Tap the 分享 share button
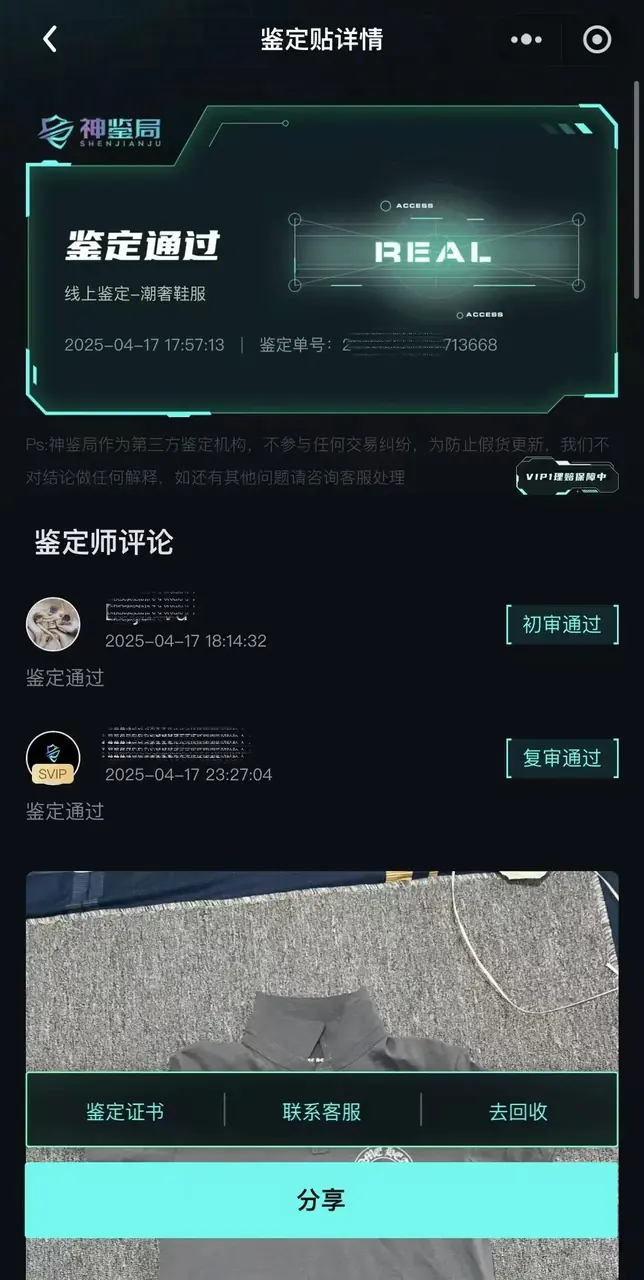644x1280 pixels. pos(322,1200)
